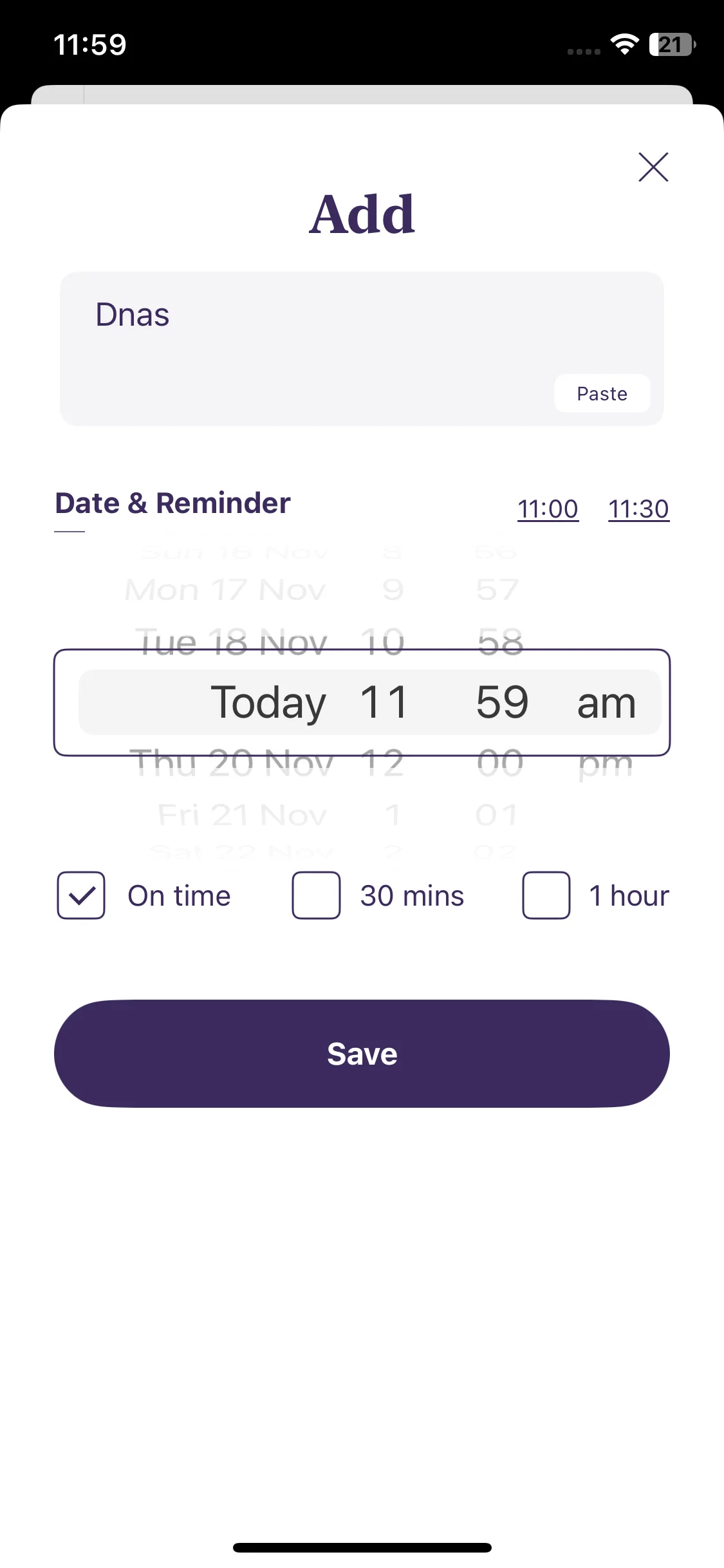Set time using the 11:00 shortcut
Image resolution: width=724 pixels, height=1568 pixels.
(548, 509)
